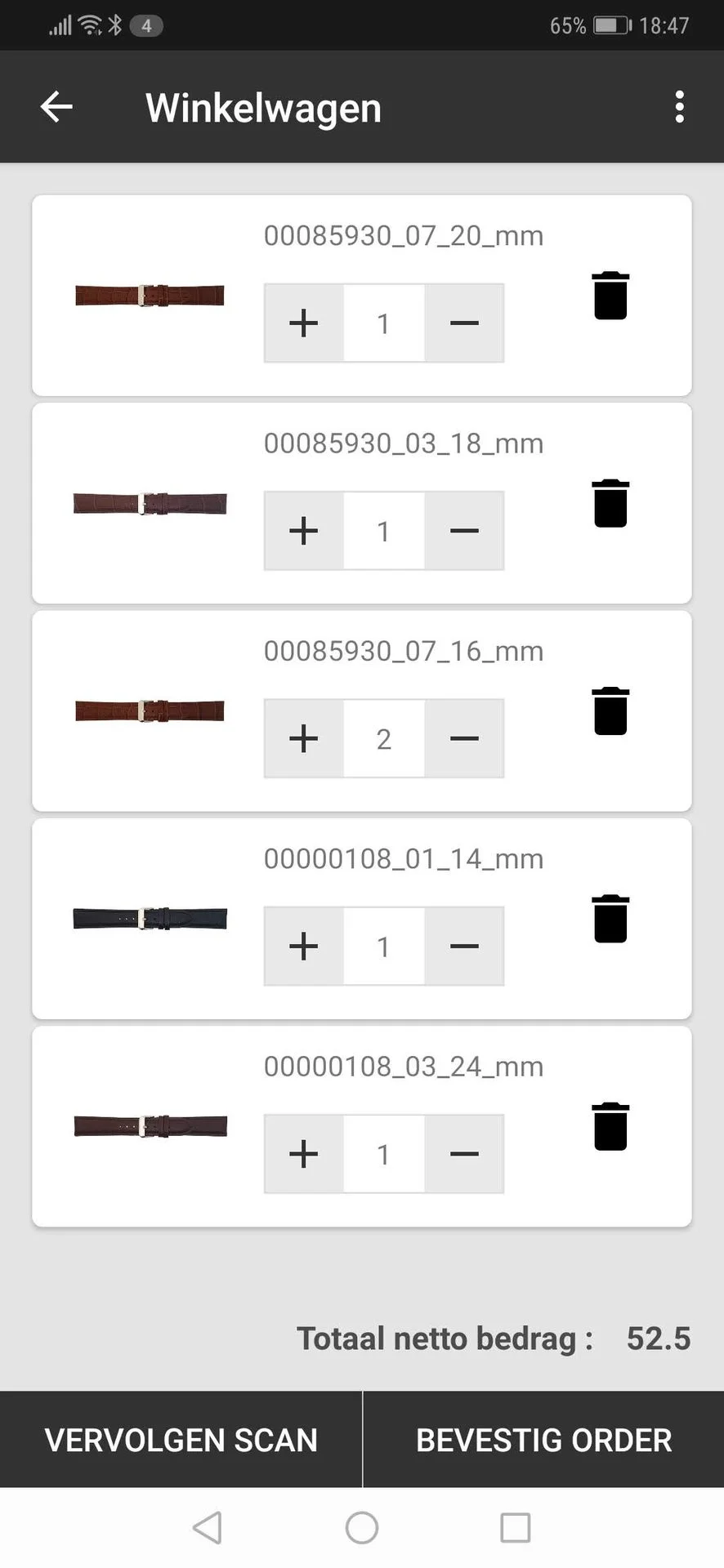Image resolution: width=724 pixels, height=1568 pixels.
Task: Lower the quantity of 00000108_01_14_mm
Action: (x=464, y=947)
